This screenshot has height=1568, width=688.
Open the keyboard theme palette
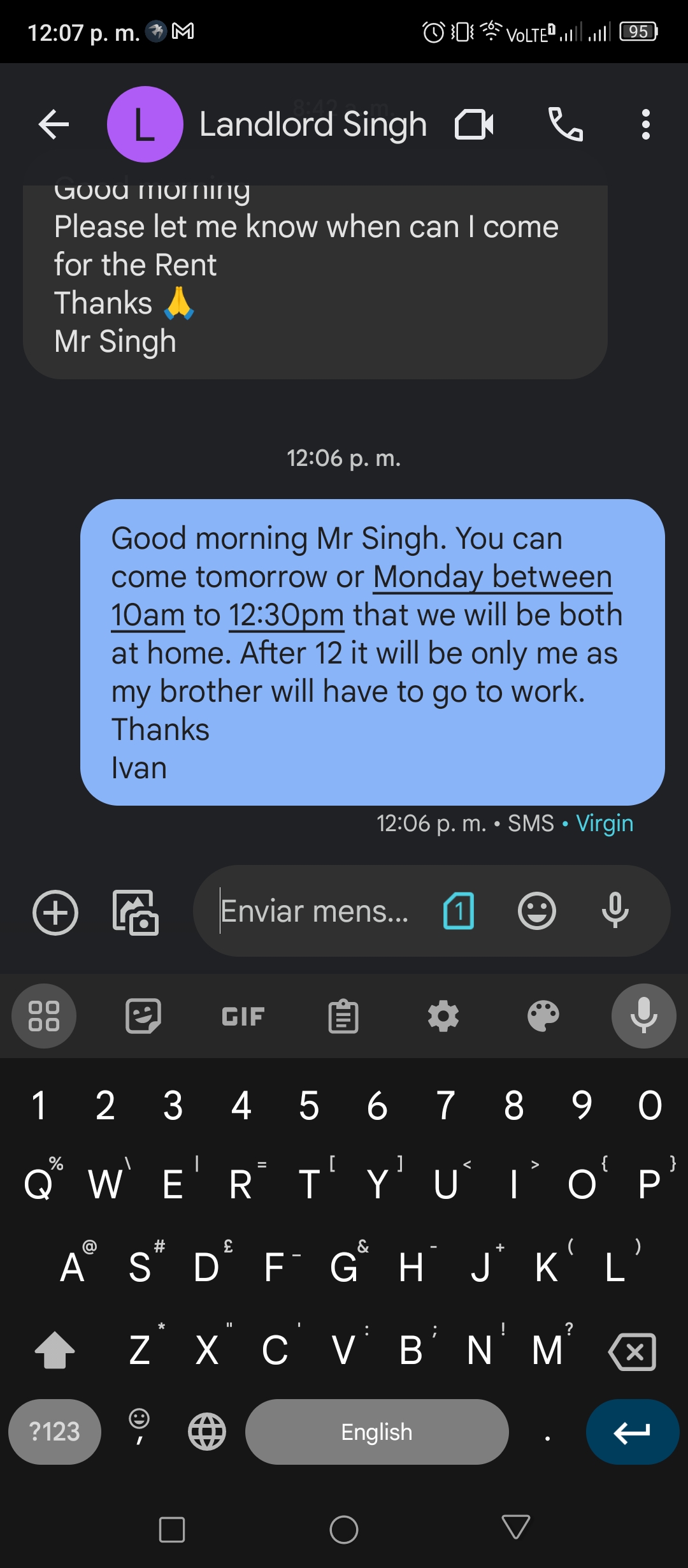point(543,1016)
